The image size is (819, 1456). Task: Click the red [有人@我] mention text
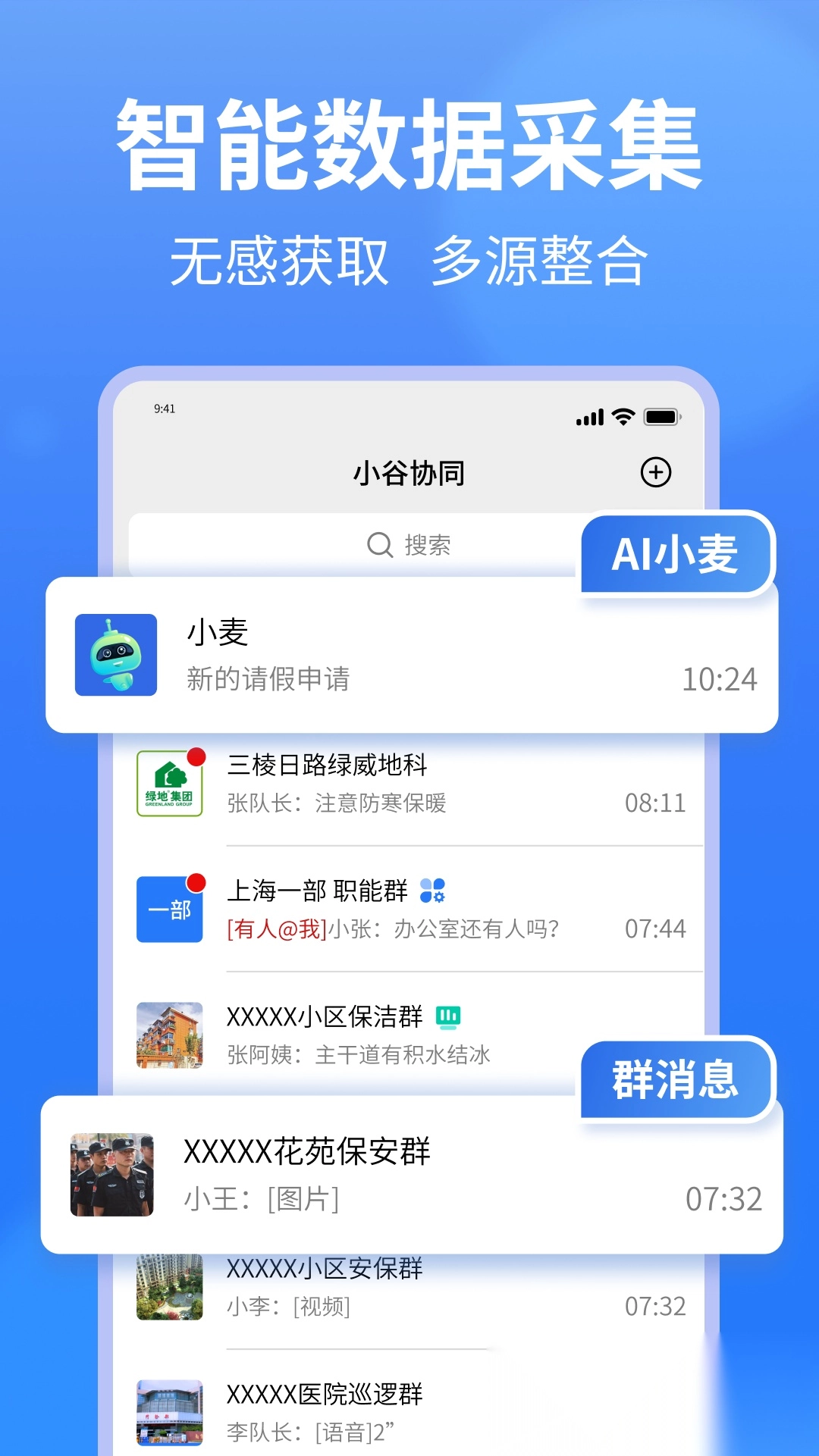click(x=274, y=928)
